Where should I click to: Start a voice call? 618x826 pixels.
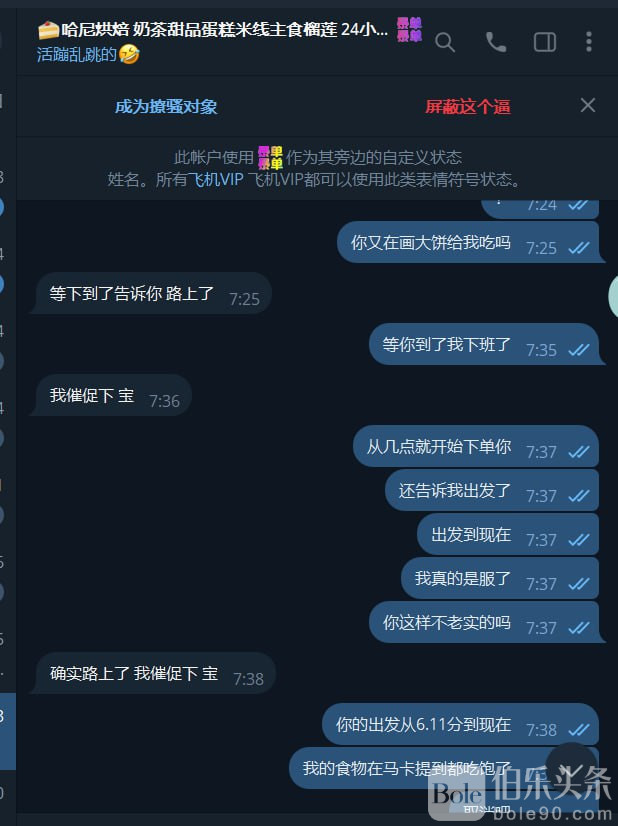[495, 42]
